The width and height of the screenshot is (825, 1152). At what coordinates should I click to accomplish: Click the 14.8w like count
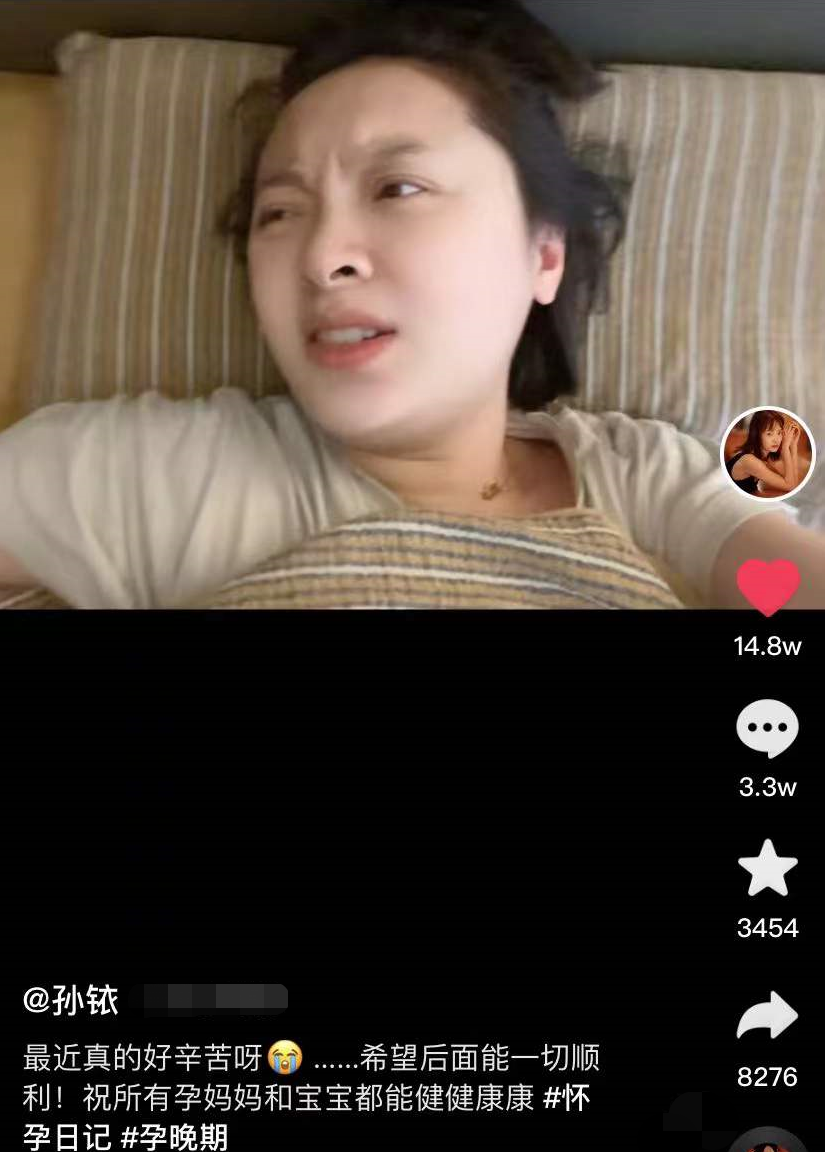(768, 648)
